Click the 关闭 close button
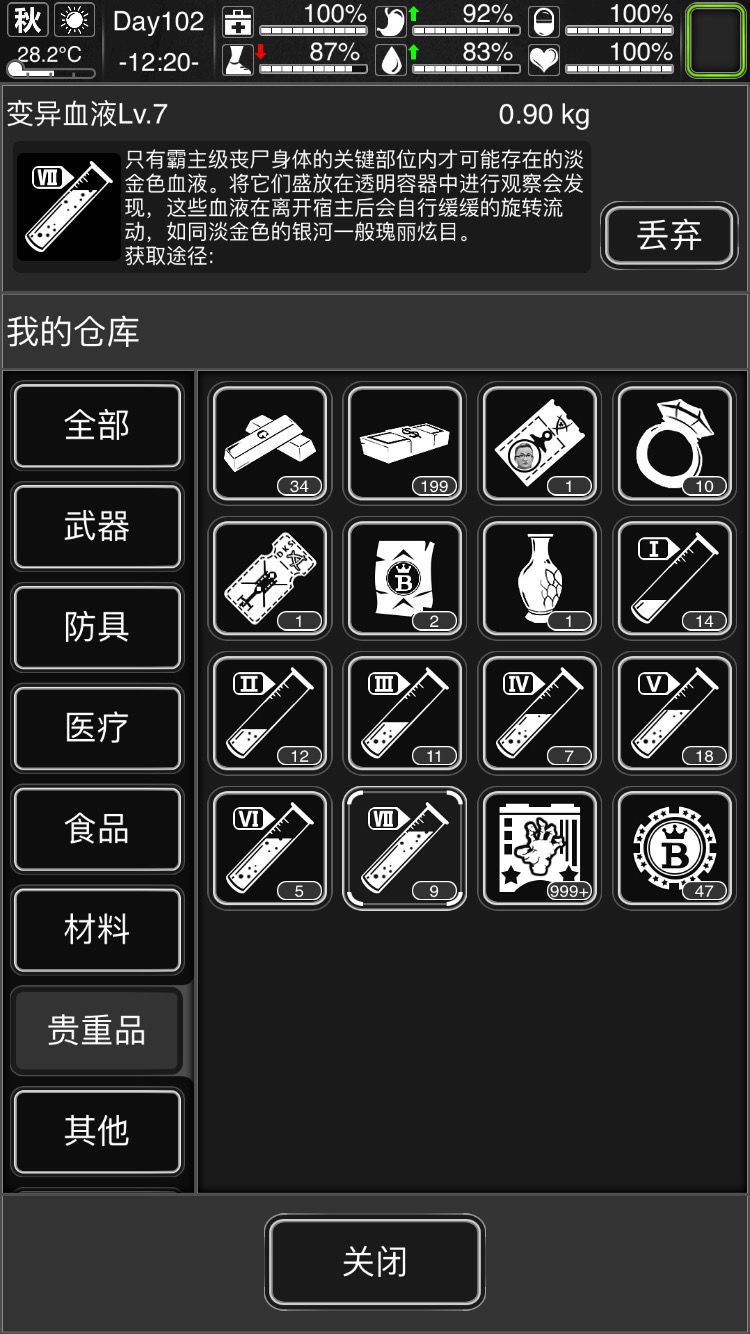 (375, 1262)
